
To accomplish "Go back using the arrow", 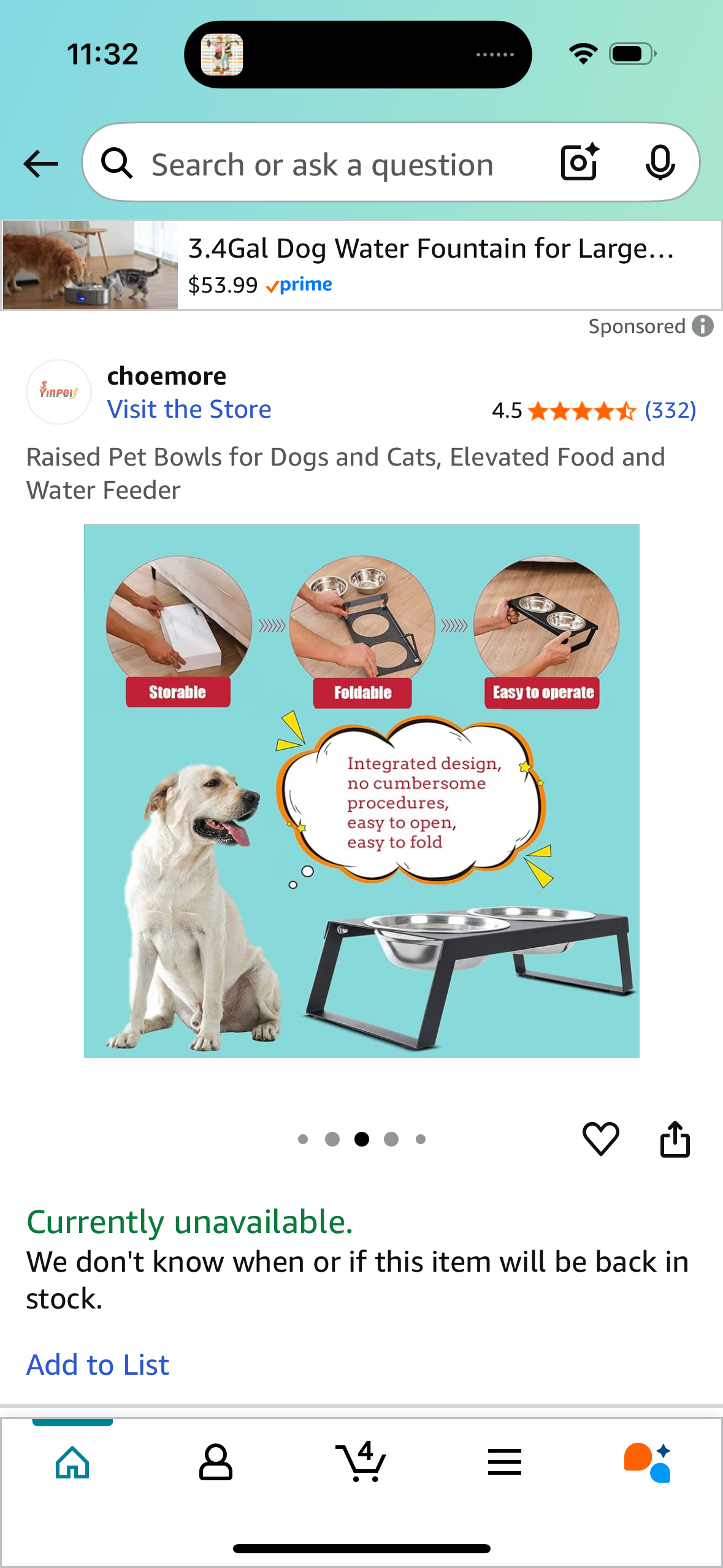I will (40, 164).
